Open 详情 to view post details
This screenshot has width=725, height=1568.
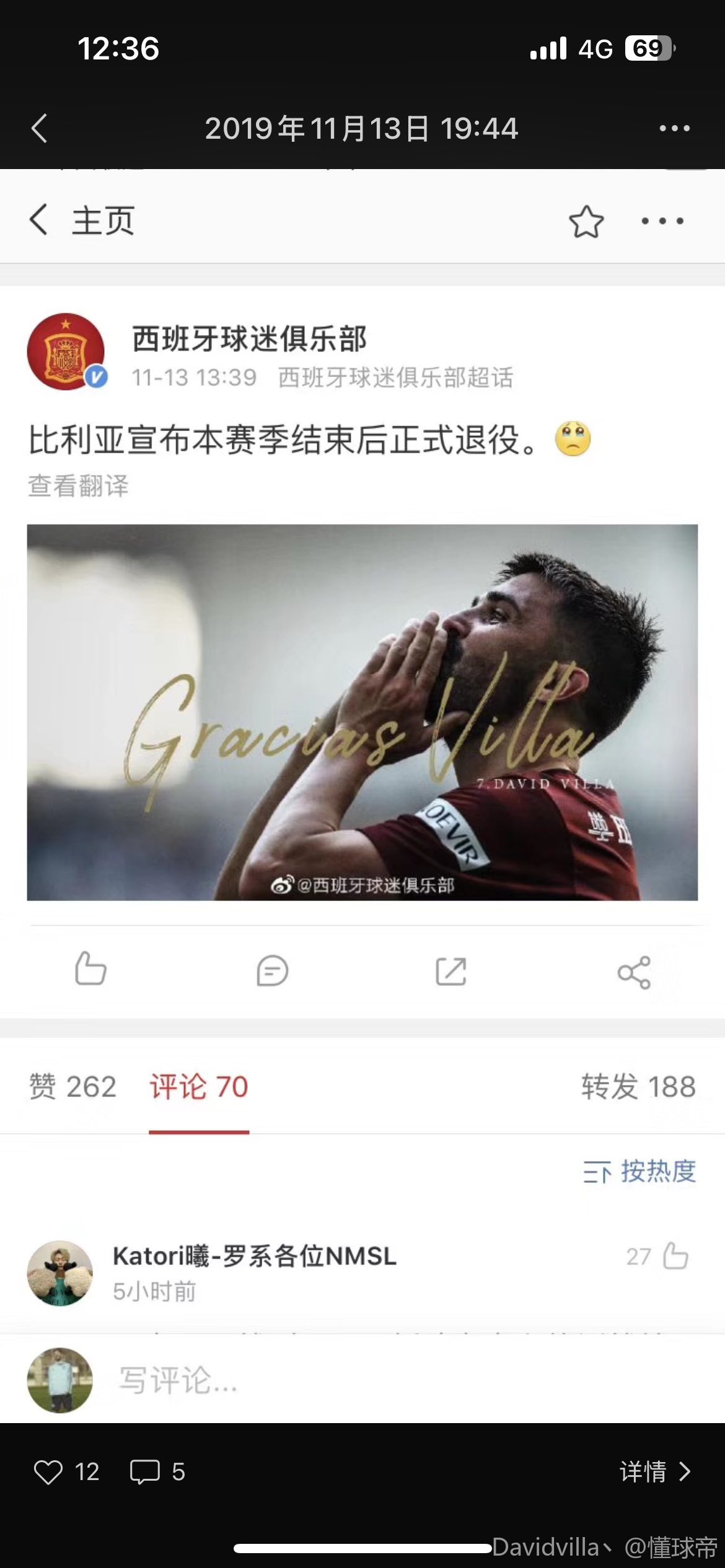[x=655, y=1471]
